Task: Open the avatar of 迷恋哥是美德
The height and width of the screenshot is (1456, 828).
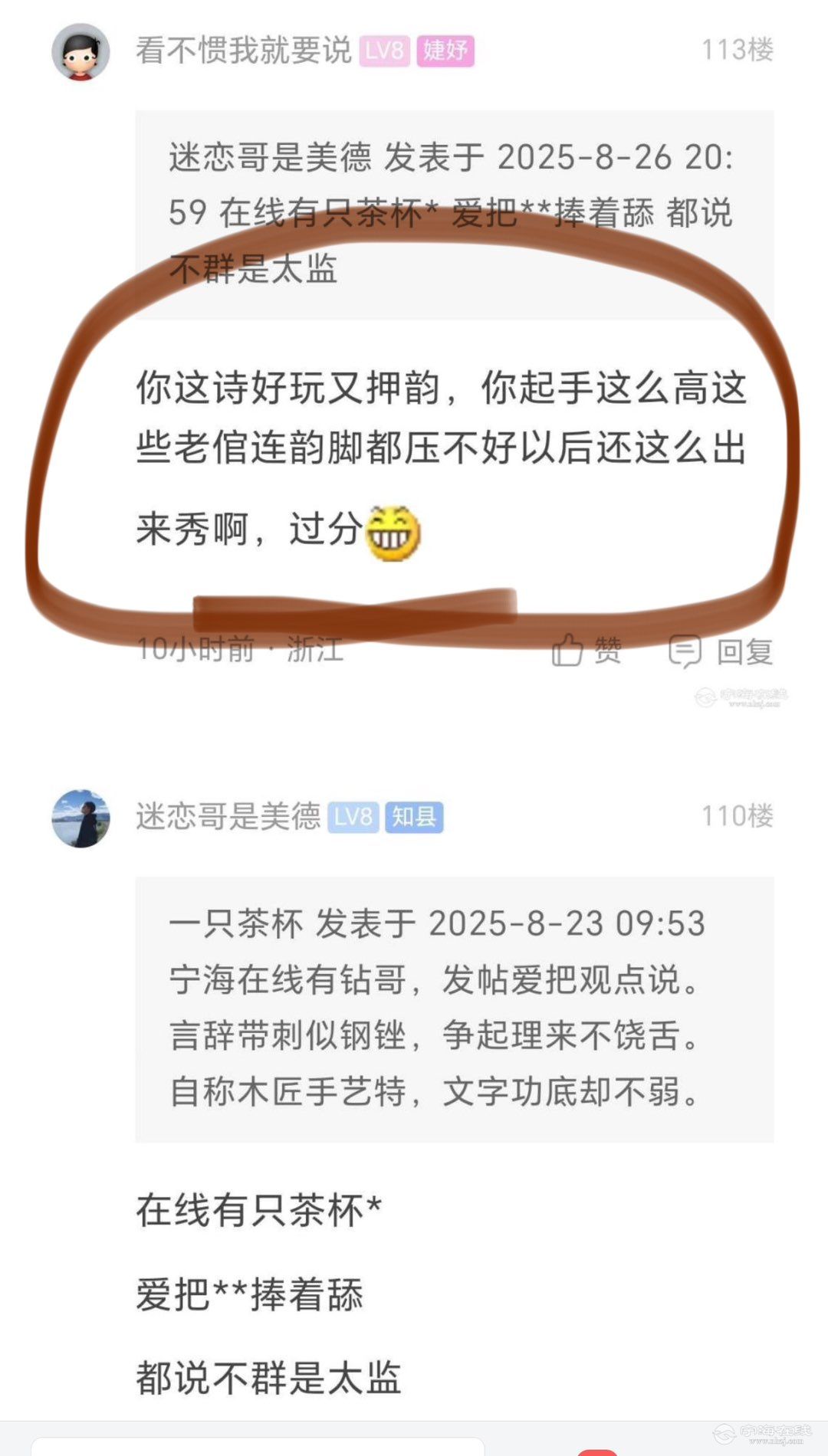Action: coord(80,818)
